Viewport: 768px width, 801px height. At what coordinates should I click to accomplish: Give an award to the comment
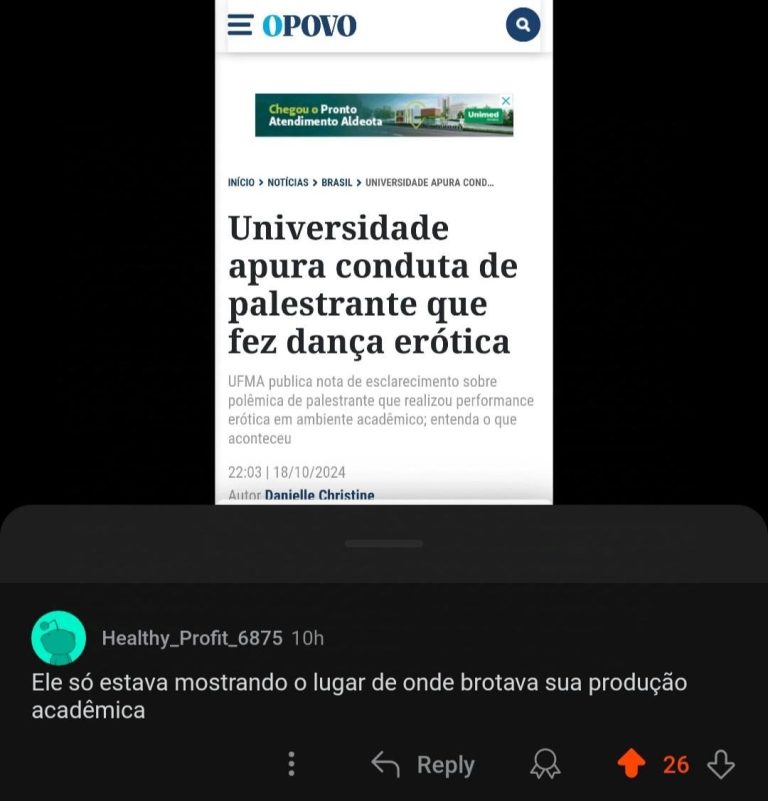545,765
